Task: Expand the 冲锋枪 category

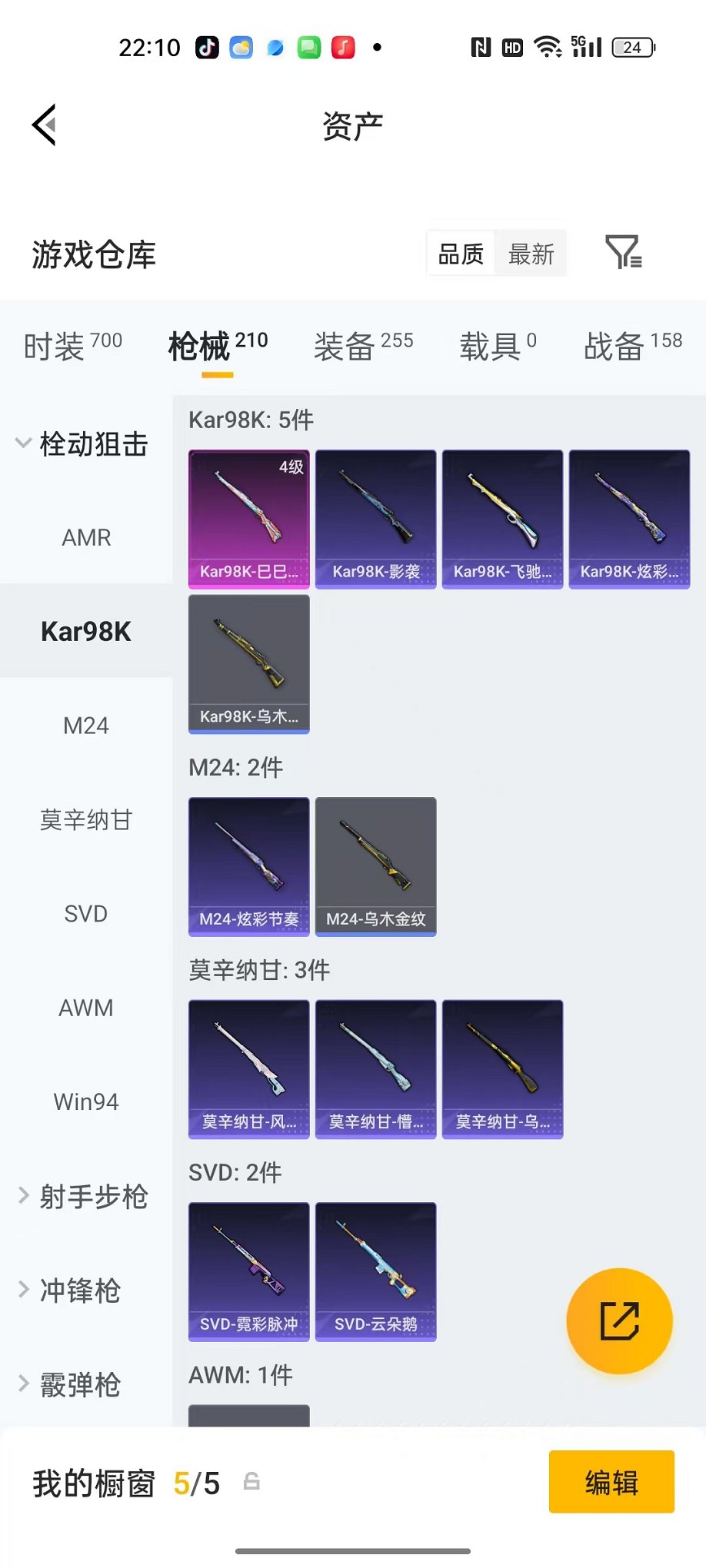Action: coord(69,1291)
